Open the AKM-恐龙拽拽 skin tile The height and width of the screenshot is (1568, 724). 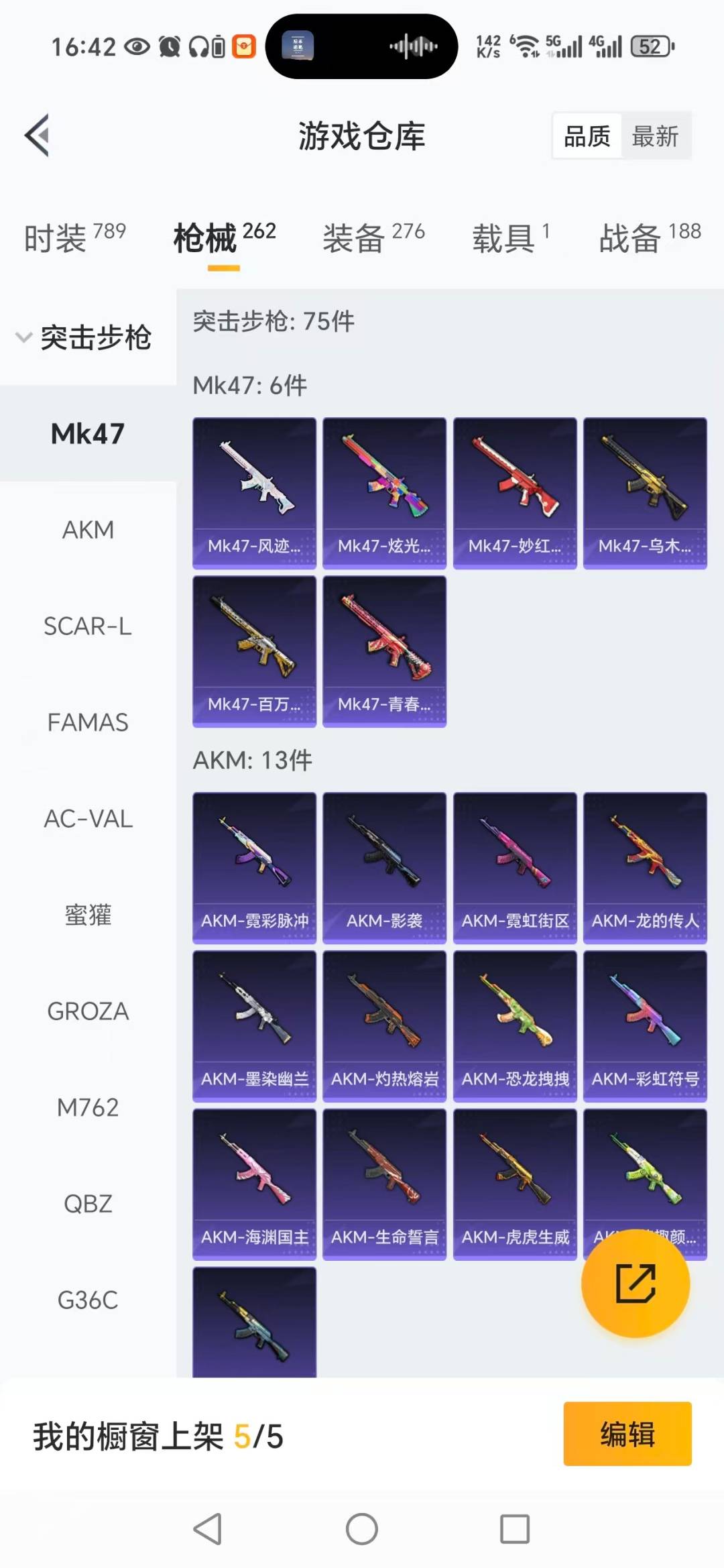point(515,1026)
